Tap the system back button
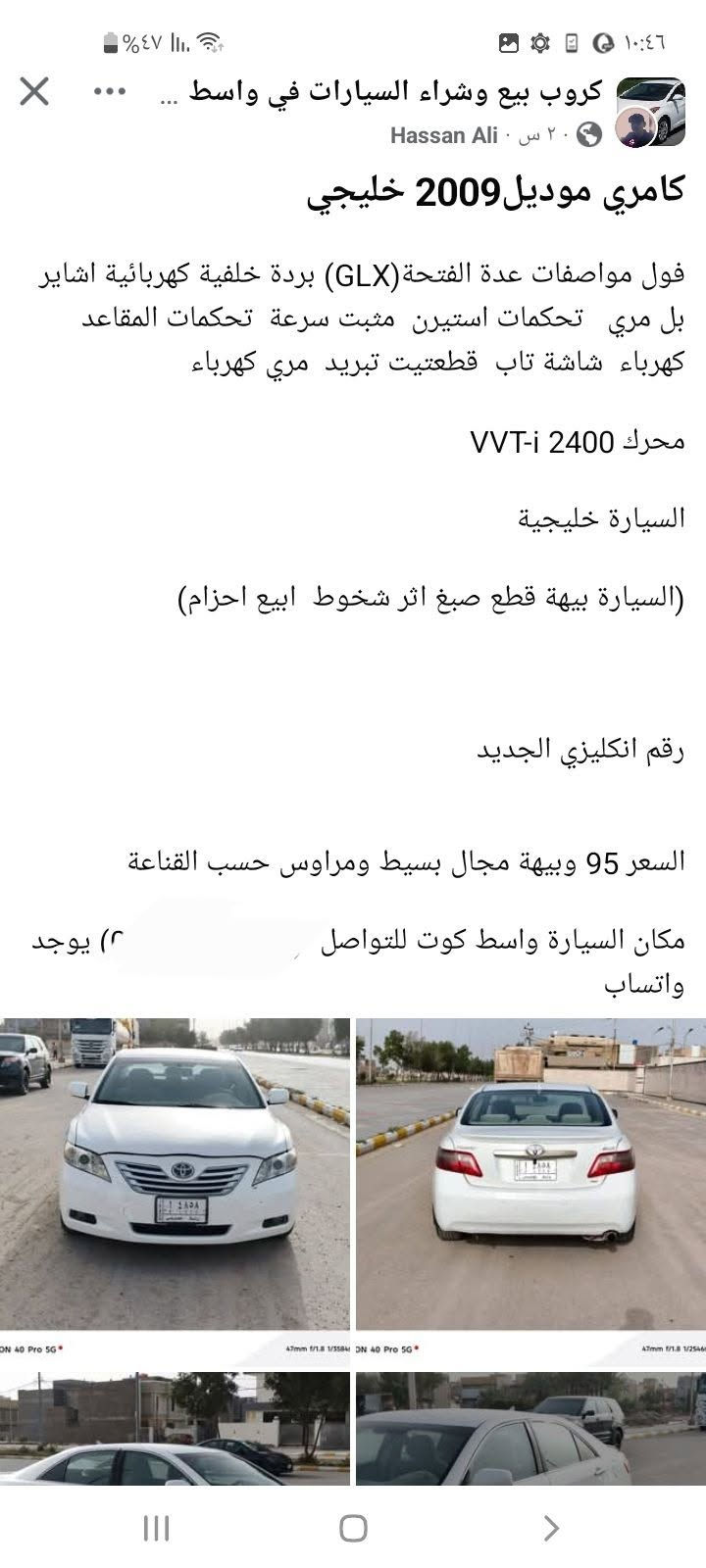The width and height of the screenshot is (706, 1568). pos(551,1528)
